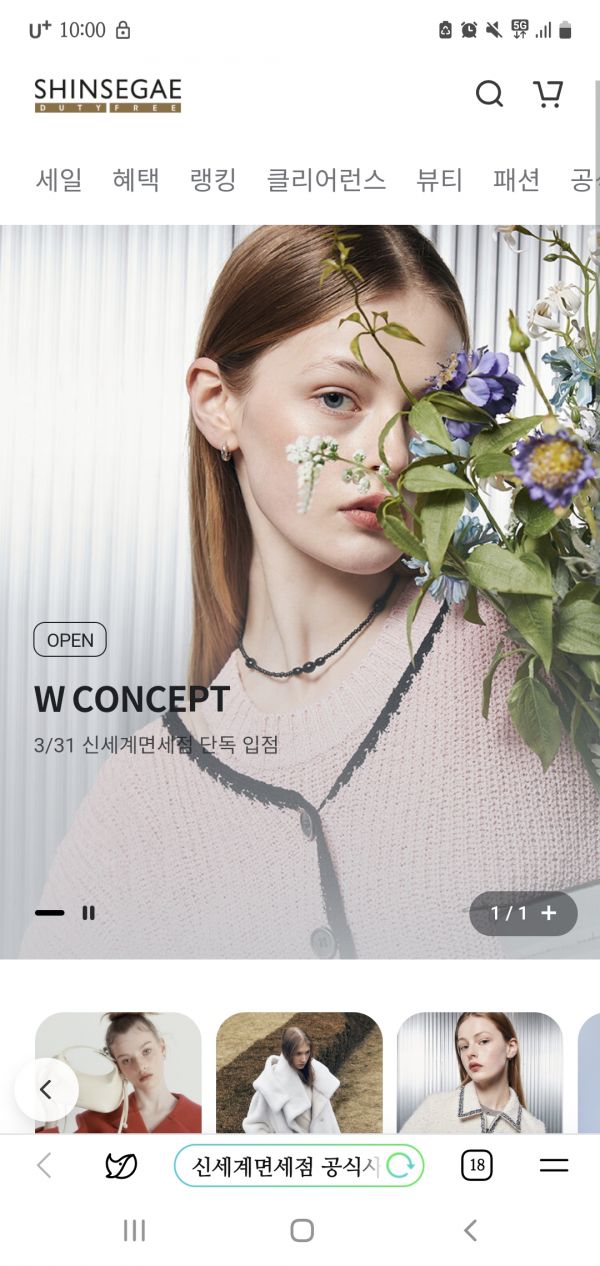Screen dimensions: 600x1266
Task: Go to the Shinsegae Duty Free home logo
Action: pos(108,95)
